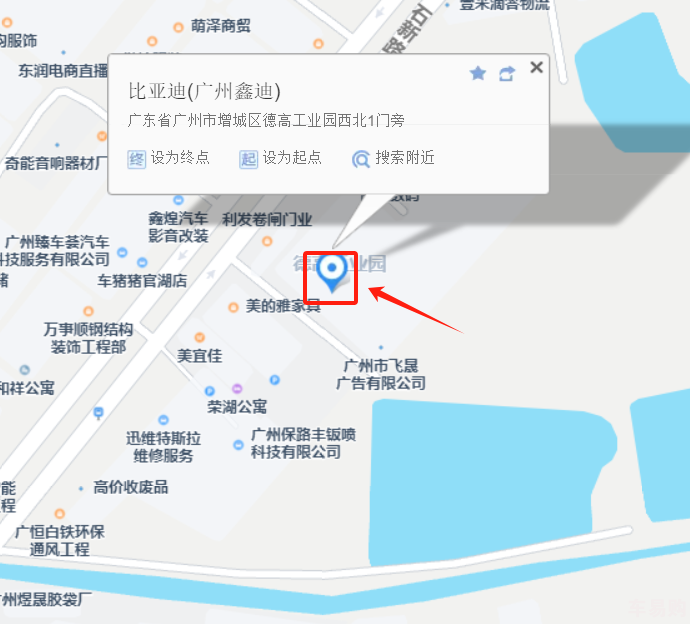
Task: Open 美的雅家具 map marker
Action: point(282,306)
